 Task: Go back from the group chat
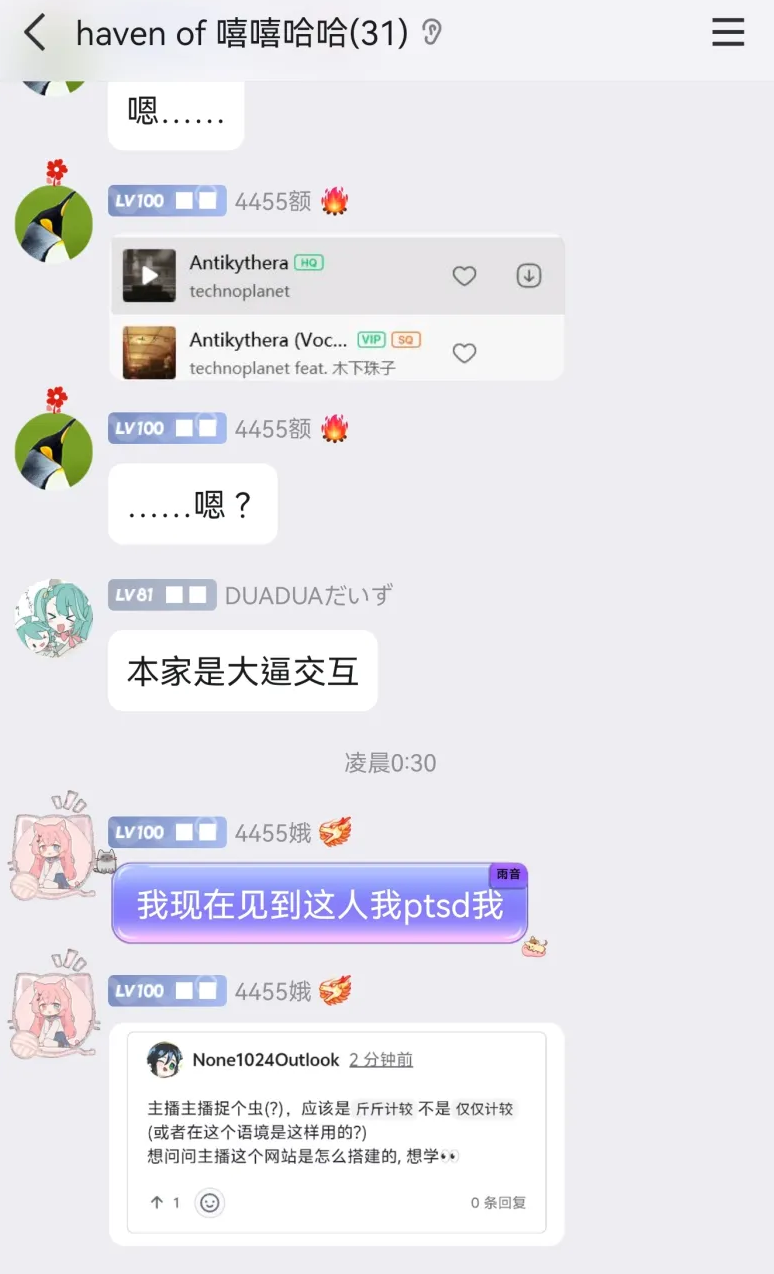[35, 33]
